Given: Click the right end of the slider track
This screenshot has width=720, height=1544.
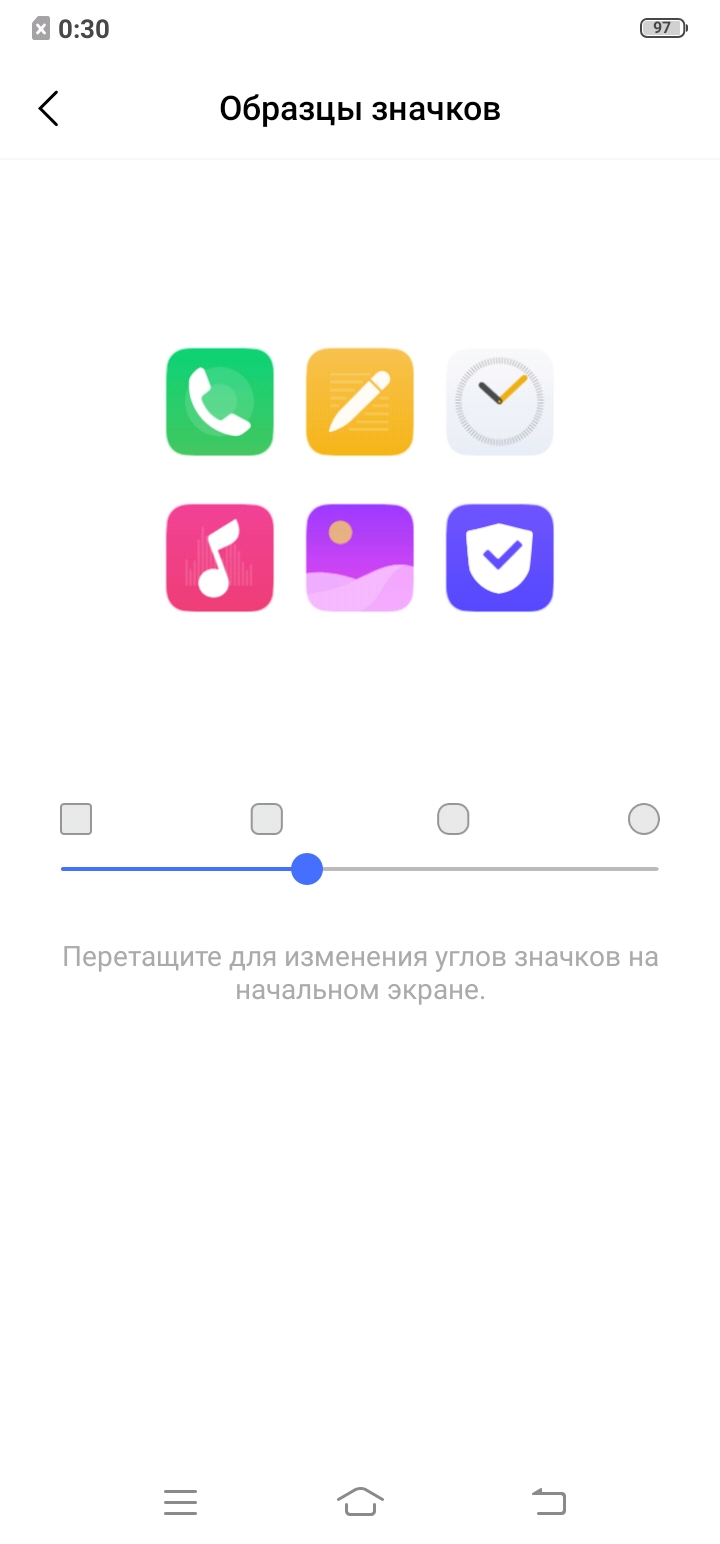Looking at the screenshot, I should click(655, 869).
